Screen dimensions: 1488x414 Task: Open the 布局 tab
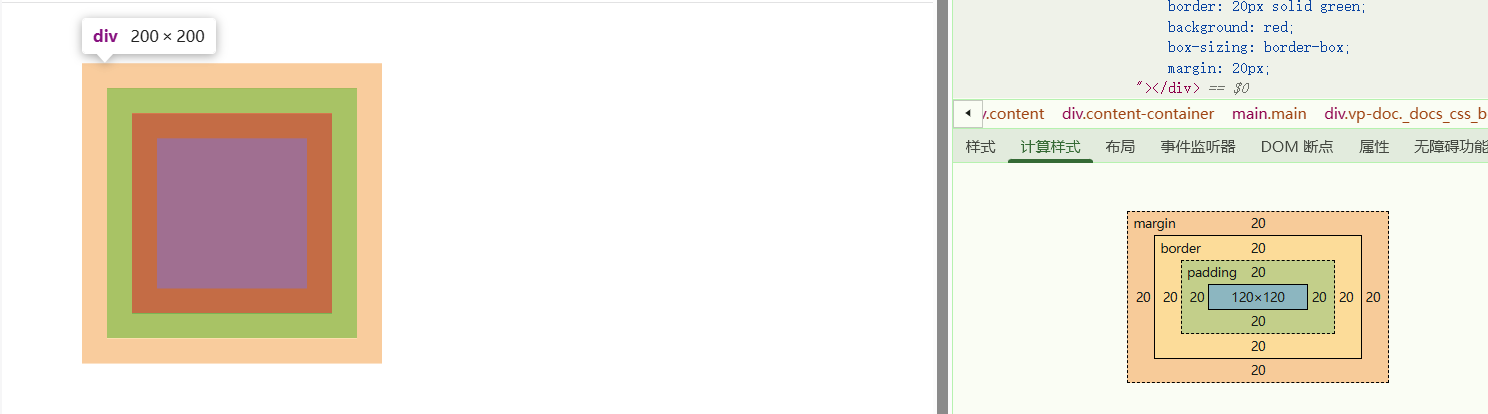[x=1120, y=147]
